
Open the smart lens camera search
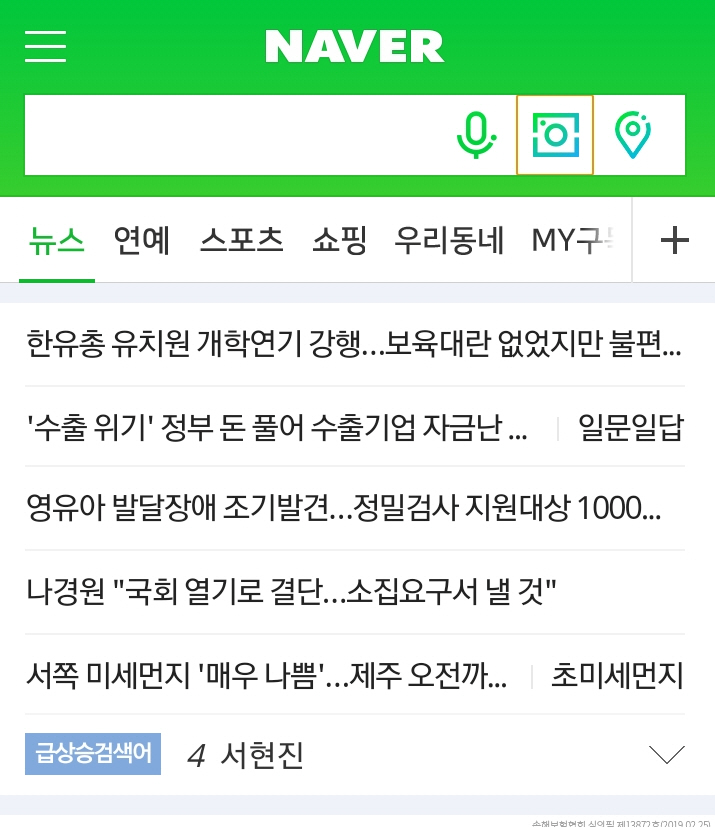pos(555,135)
